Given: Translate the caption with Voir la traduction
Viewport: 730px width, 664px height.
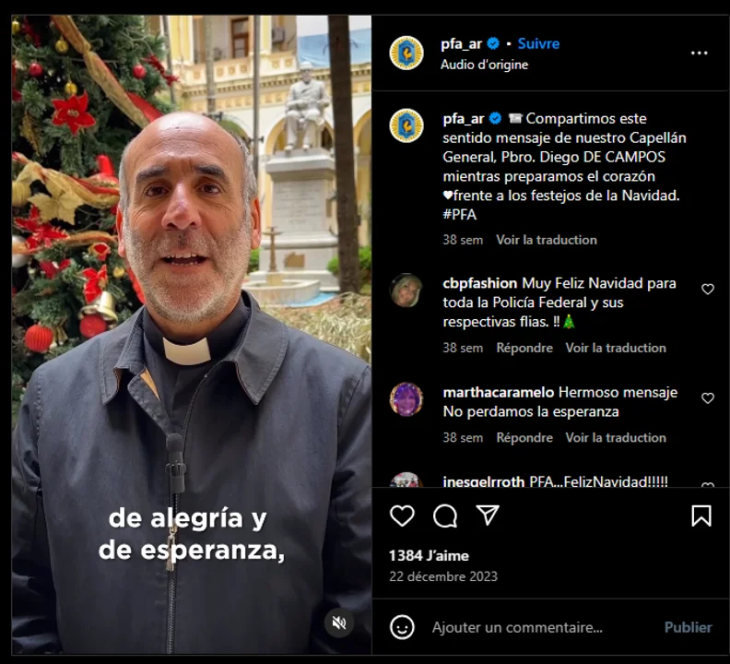Looking at the screenshot, I should (546, 240).
